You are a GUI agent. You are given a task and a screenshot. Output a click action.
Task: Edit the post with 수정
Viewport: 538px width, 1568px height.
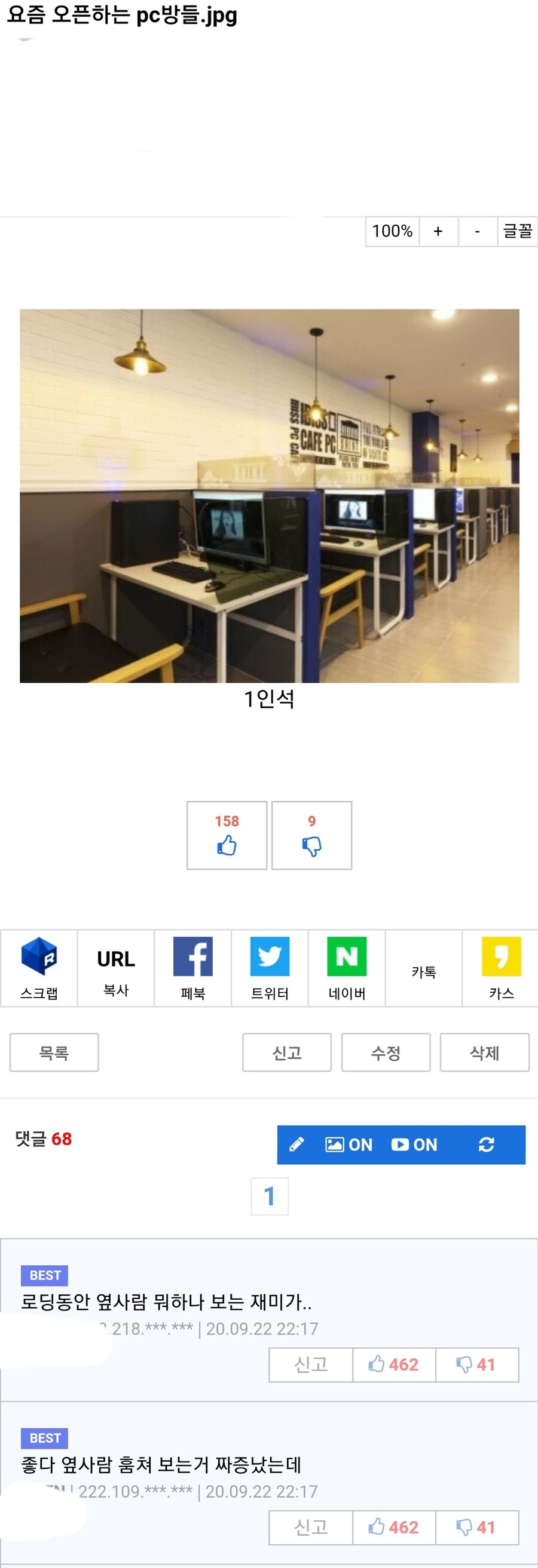pos(386,1053)
